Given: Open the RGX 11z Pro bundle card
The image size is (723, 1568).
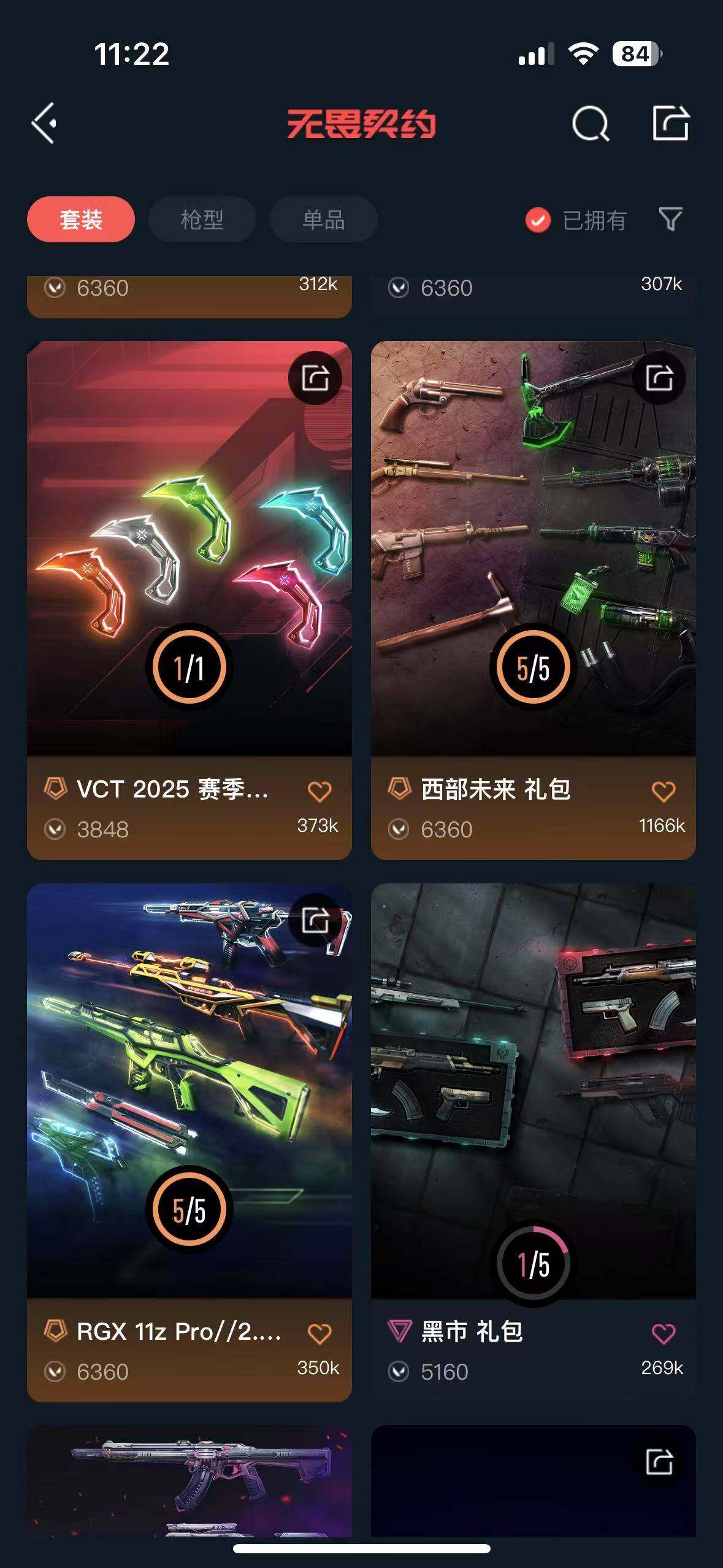Looking at the screenshot, I should point(189,1091).
